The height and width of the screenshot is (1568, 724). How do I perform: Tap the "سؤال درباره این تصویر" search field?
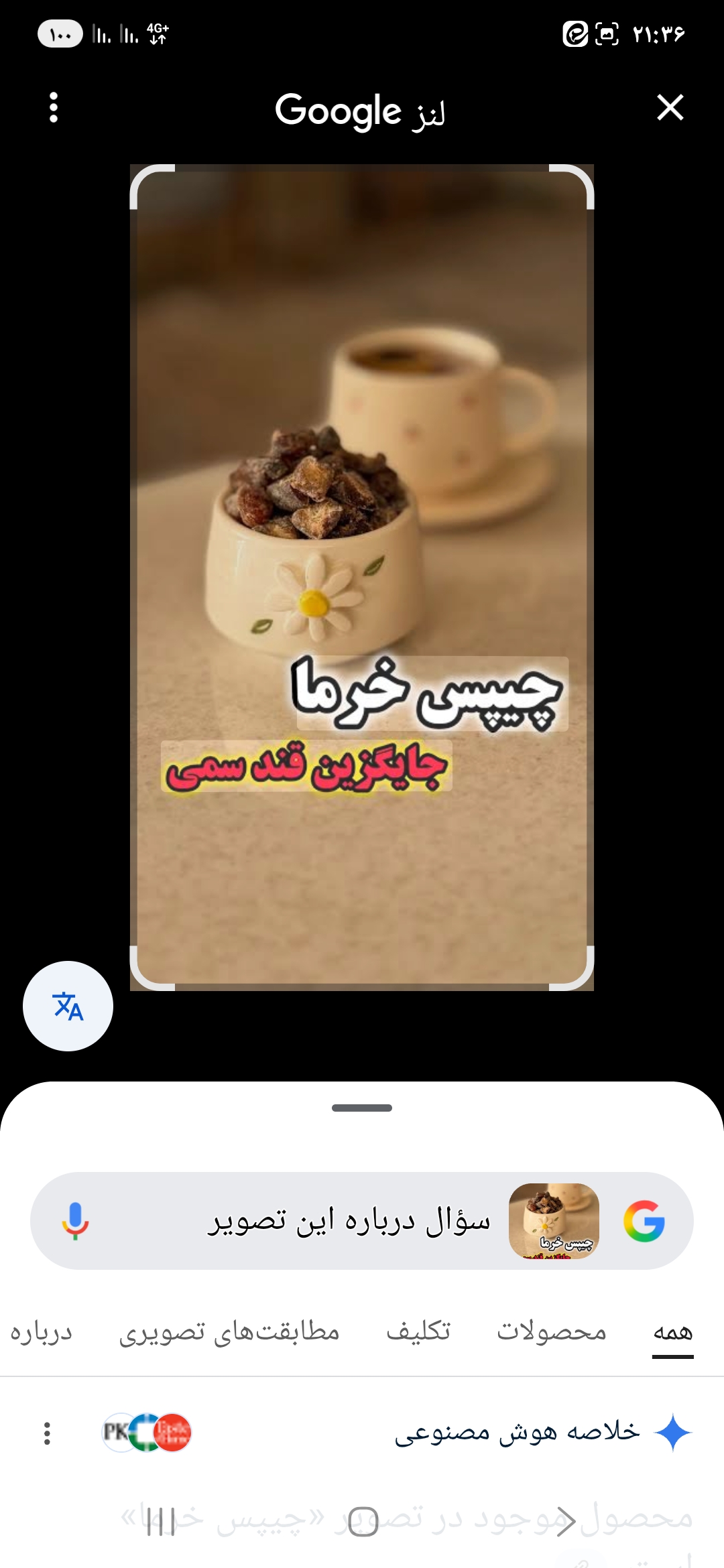click(349, 1221)
